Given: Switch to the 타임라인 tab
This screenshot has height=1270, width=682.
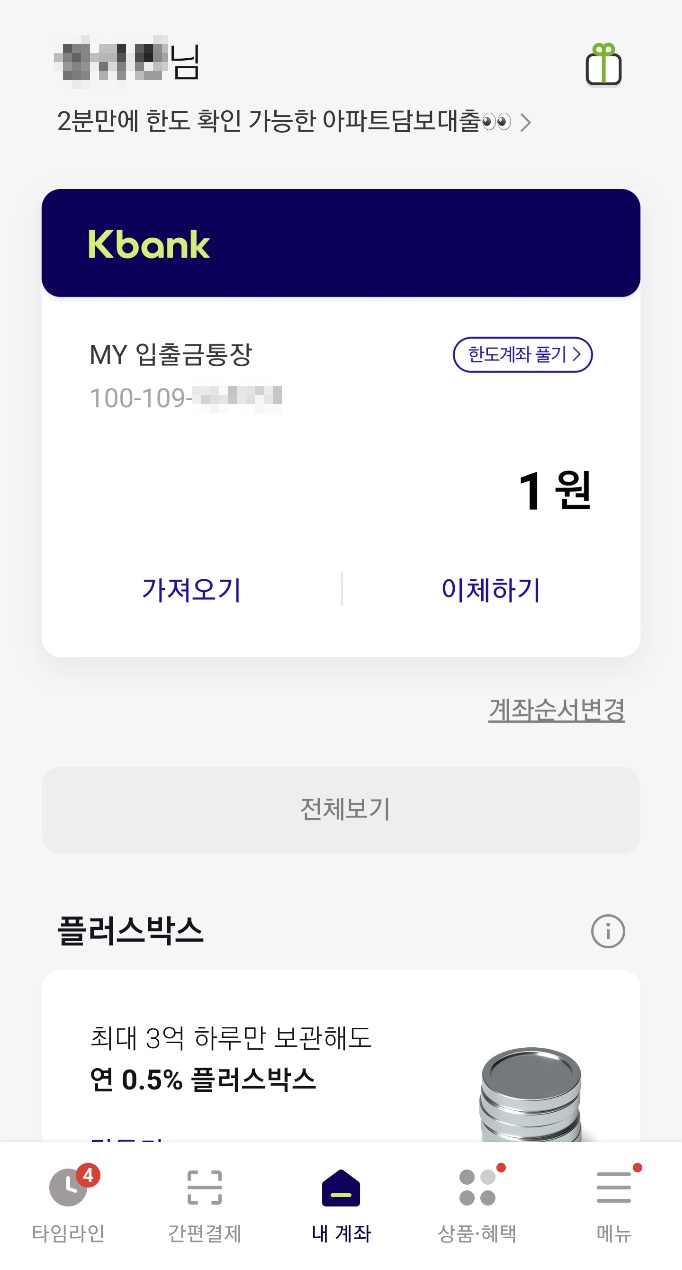Looking at the screenshot, I should (x=68, y=1204).
